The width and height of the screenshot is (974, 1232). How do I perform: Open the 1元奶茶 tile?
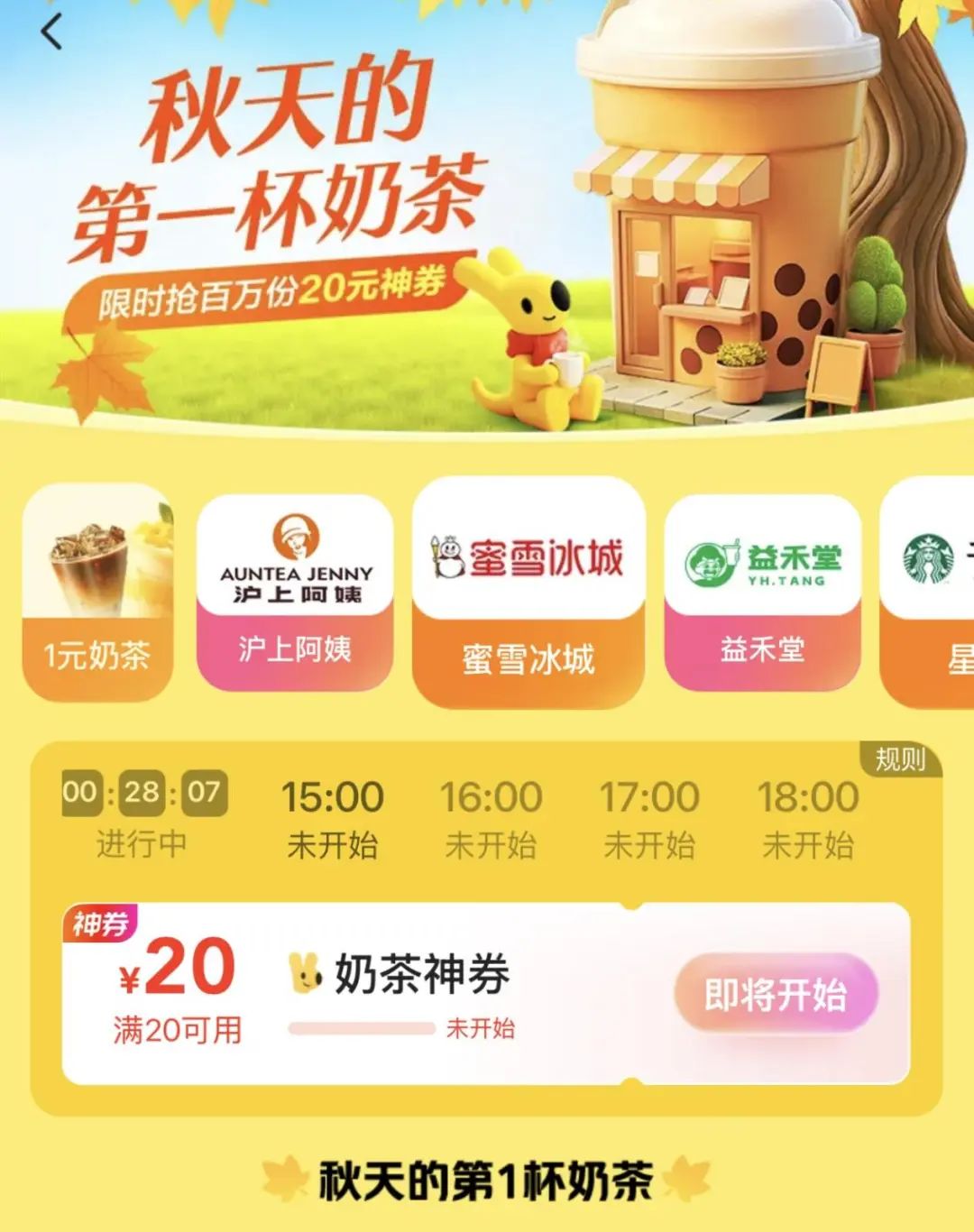(x=97, y=593)
